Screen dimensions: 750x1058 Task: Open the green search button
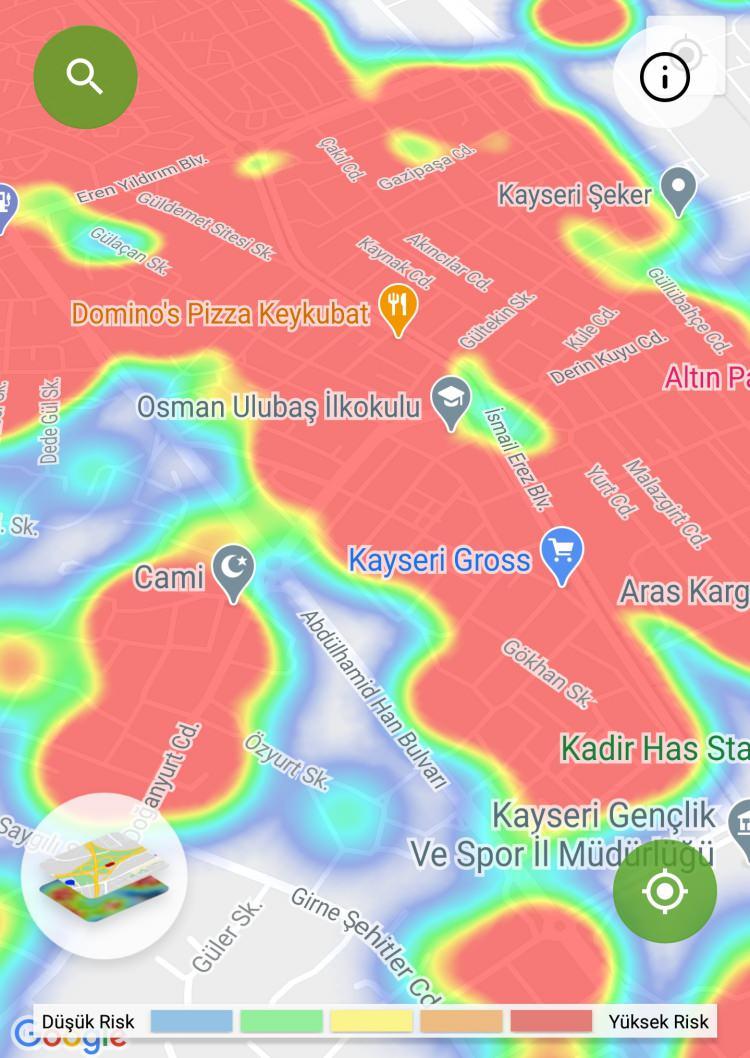coord(85,77)
